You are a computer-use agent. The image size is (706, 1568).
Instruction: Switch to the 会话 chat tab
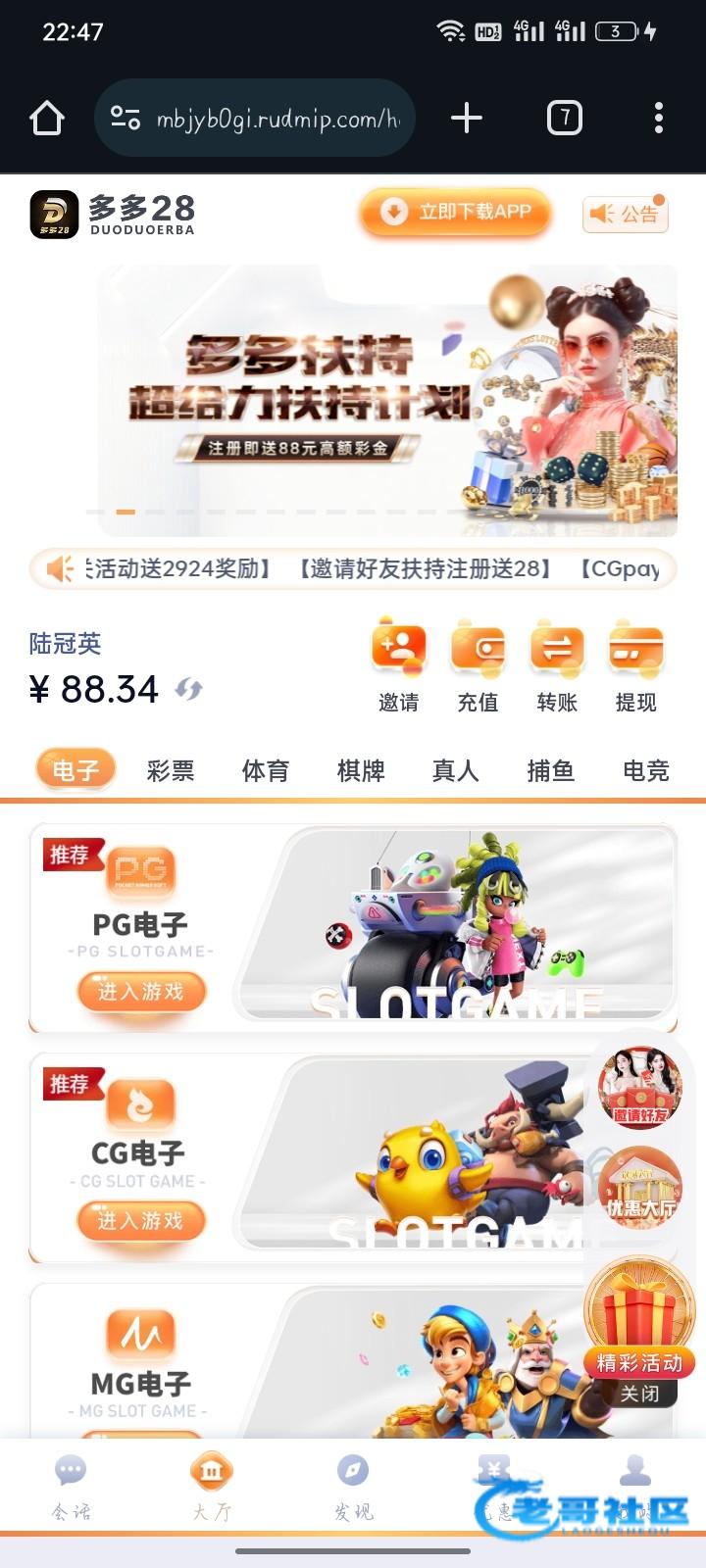[x=71, y=1488]
